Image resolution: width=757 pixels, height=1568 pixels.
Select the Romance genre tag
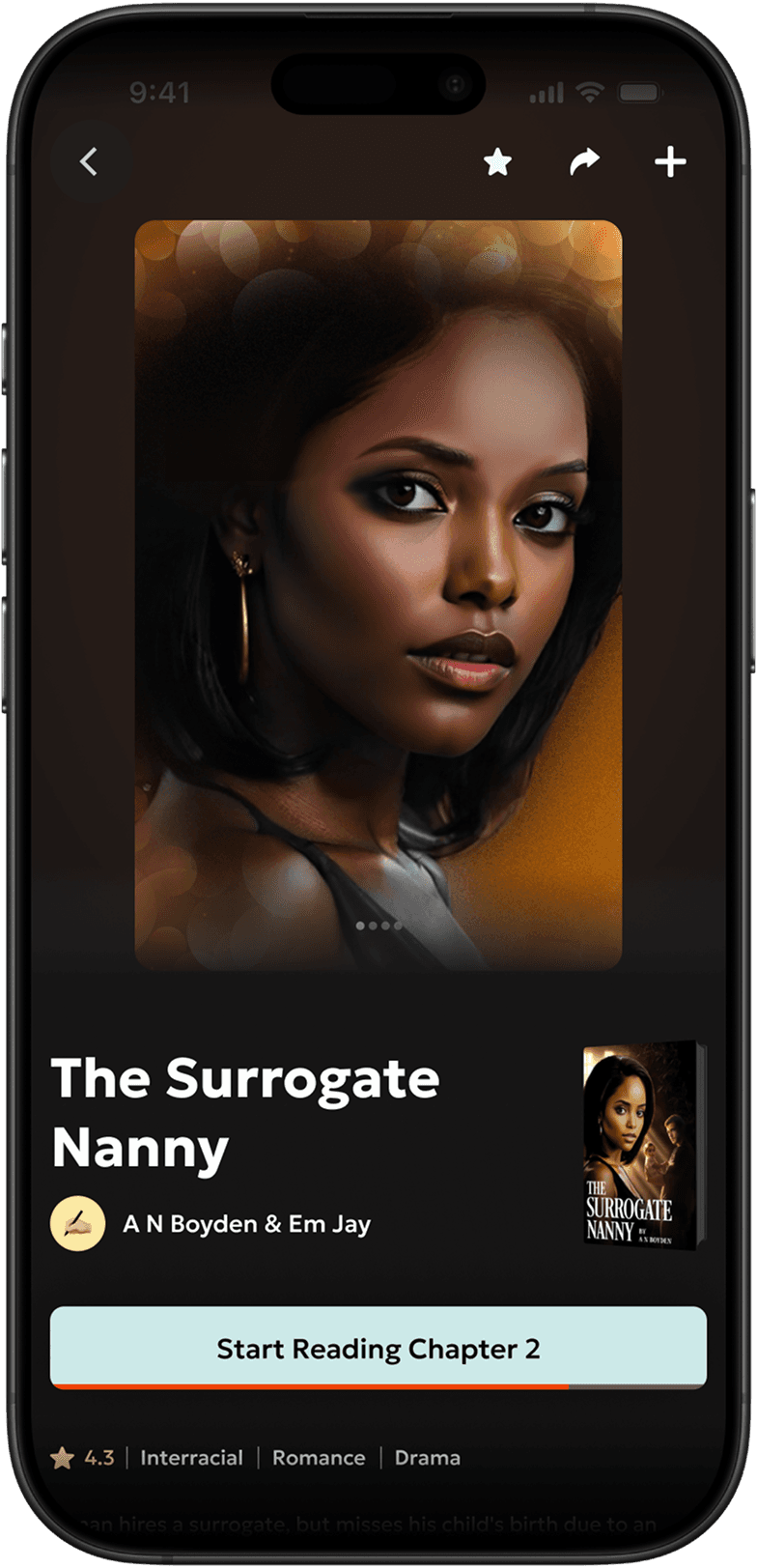pyautogui.click(x=319, y=1457)
